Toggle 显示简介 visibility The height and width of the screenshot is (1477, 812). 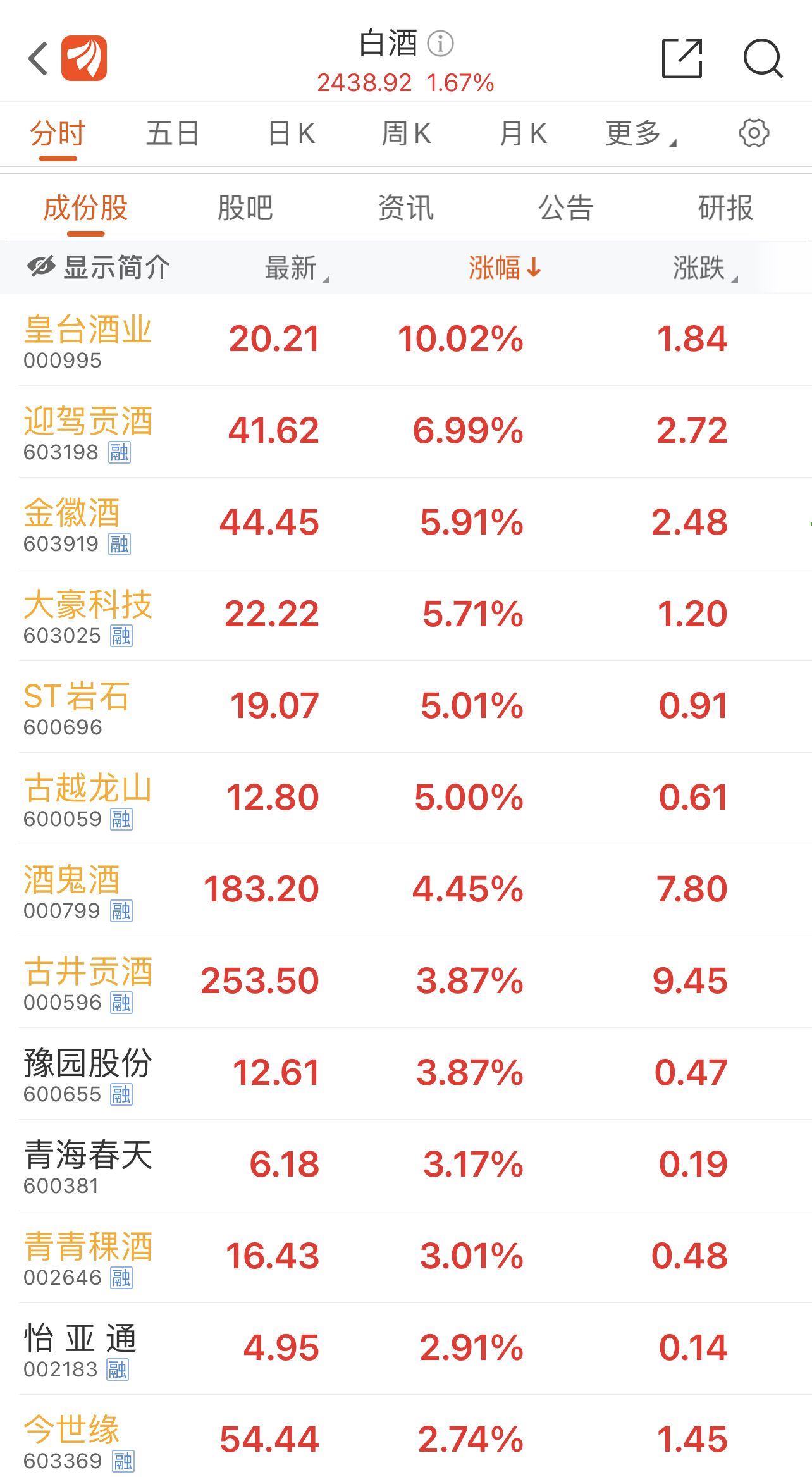point(99,267)
